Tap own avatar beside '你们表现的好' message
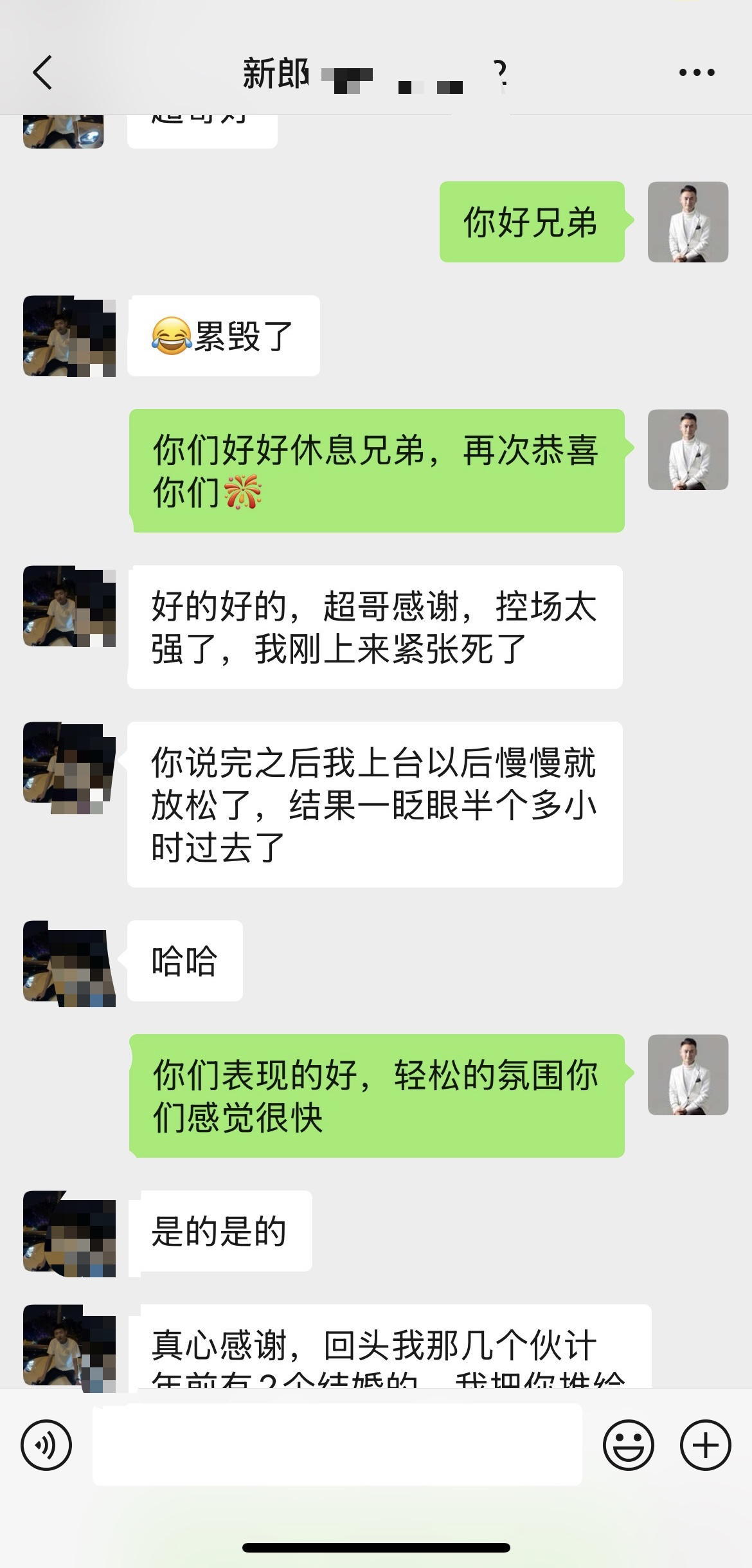The height and width of the screenshot is (1568, 752). [x=688, y=1075]
